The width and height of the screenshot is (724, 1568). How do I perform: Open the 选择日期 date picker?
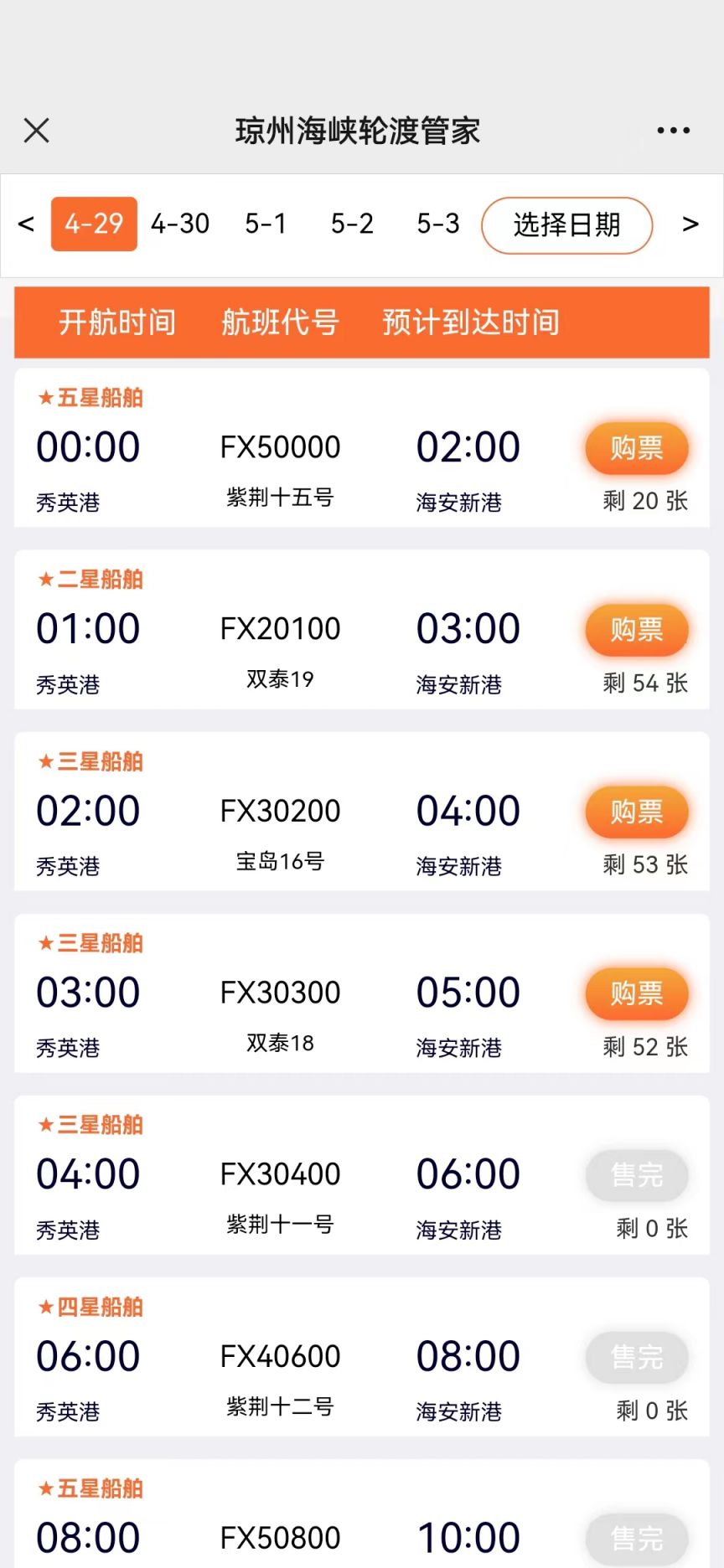566,224
